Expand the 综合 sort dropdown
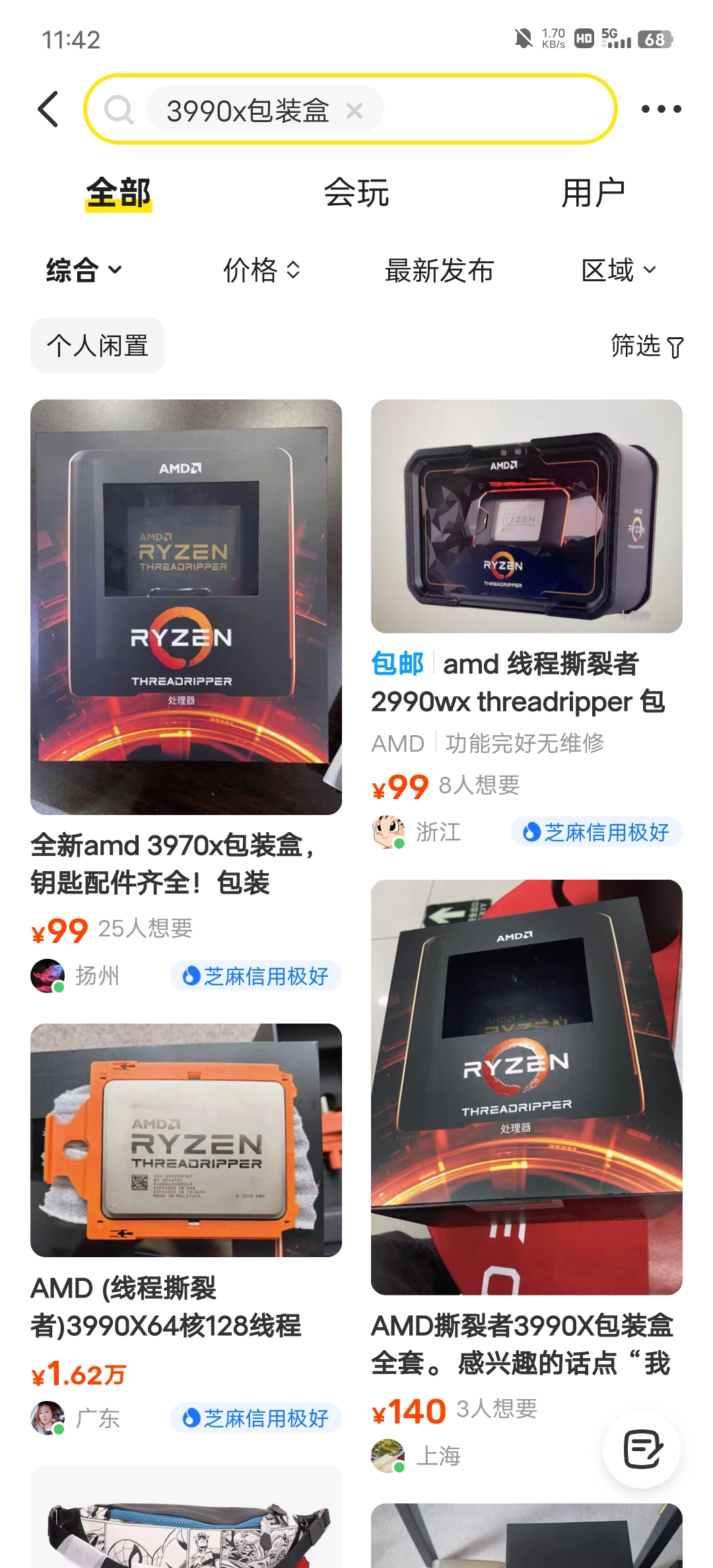 tap(84, 270)
